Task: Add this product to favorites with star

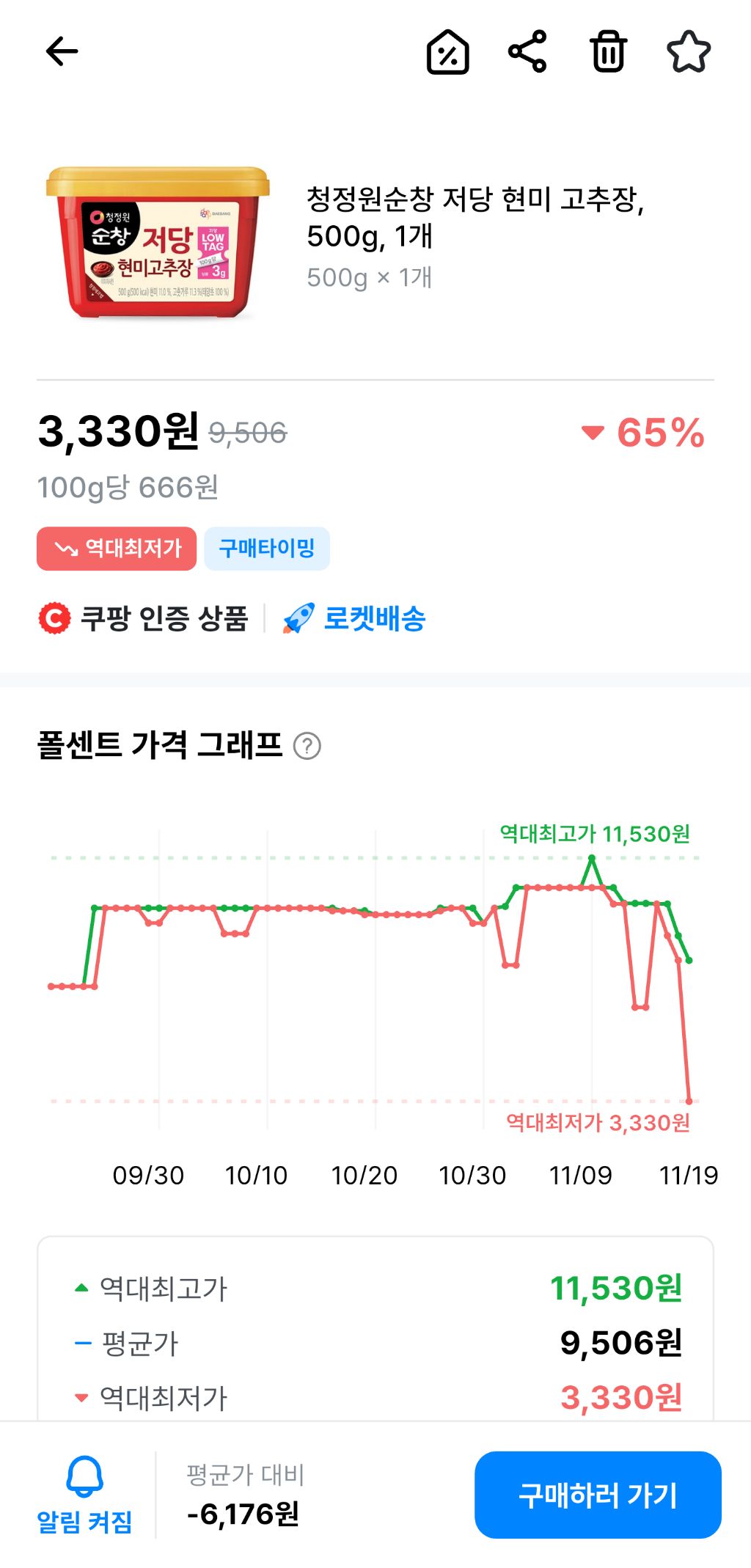Action: point(689,51)
